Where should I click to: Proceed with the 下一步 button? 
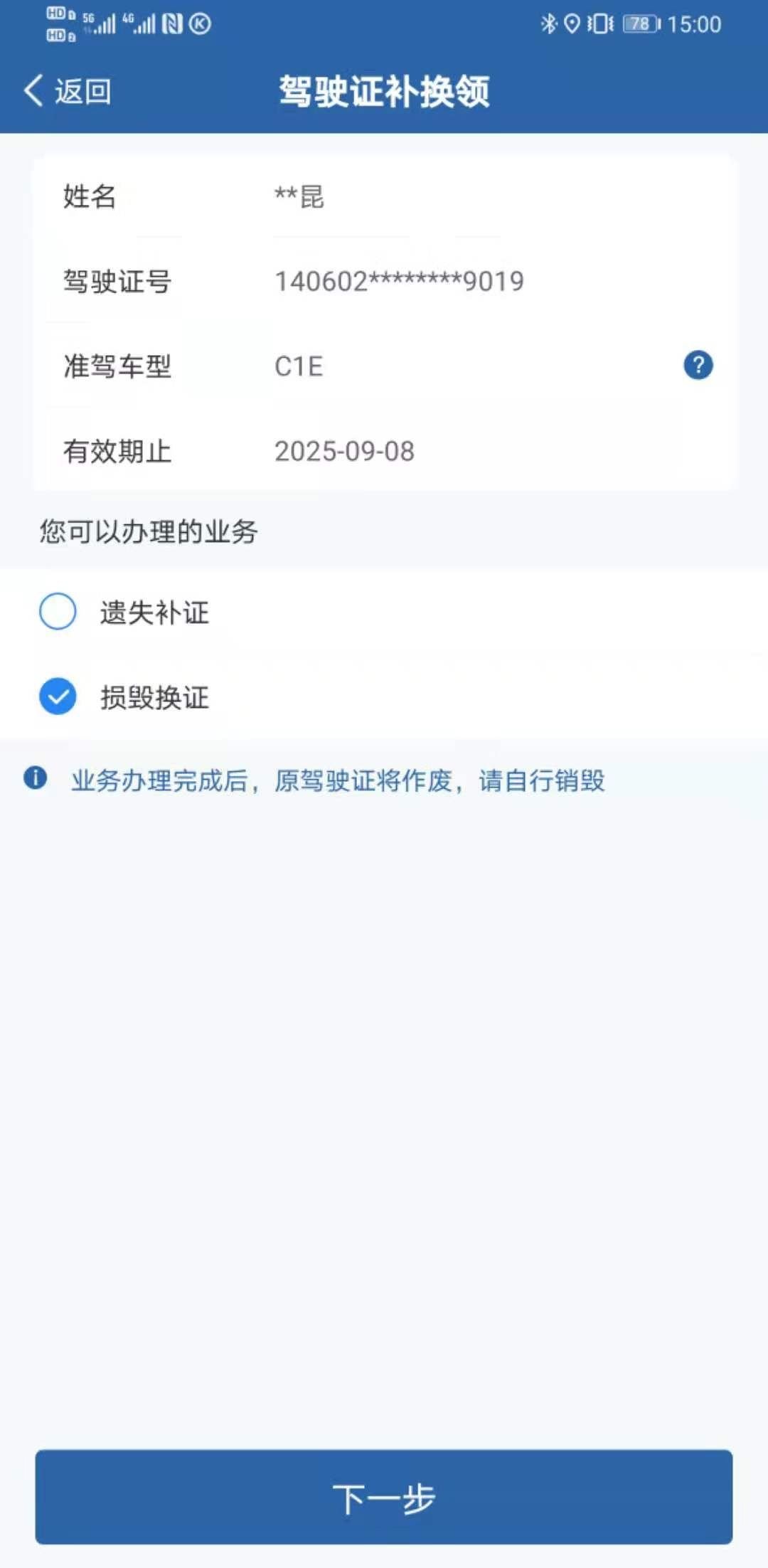384,1498
